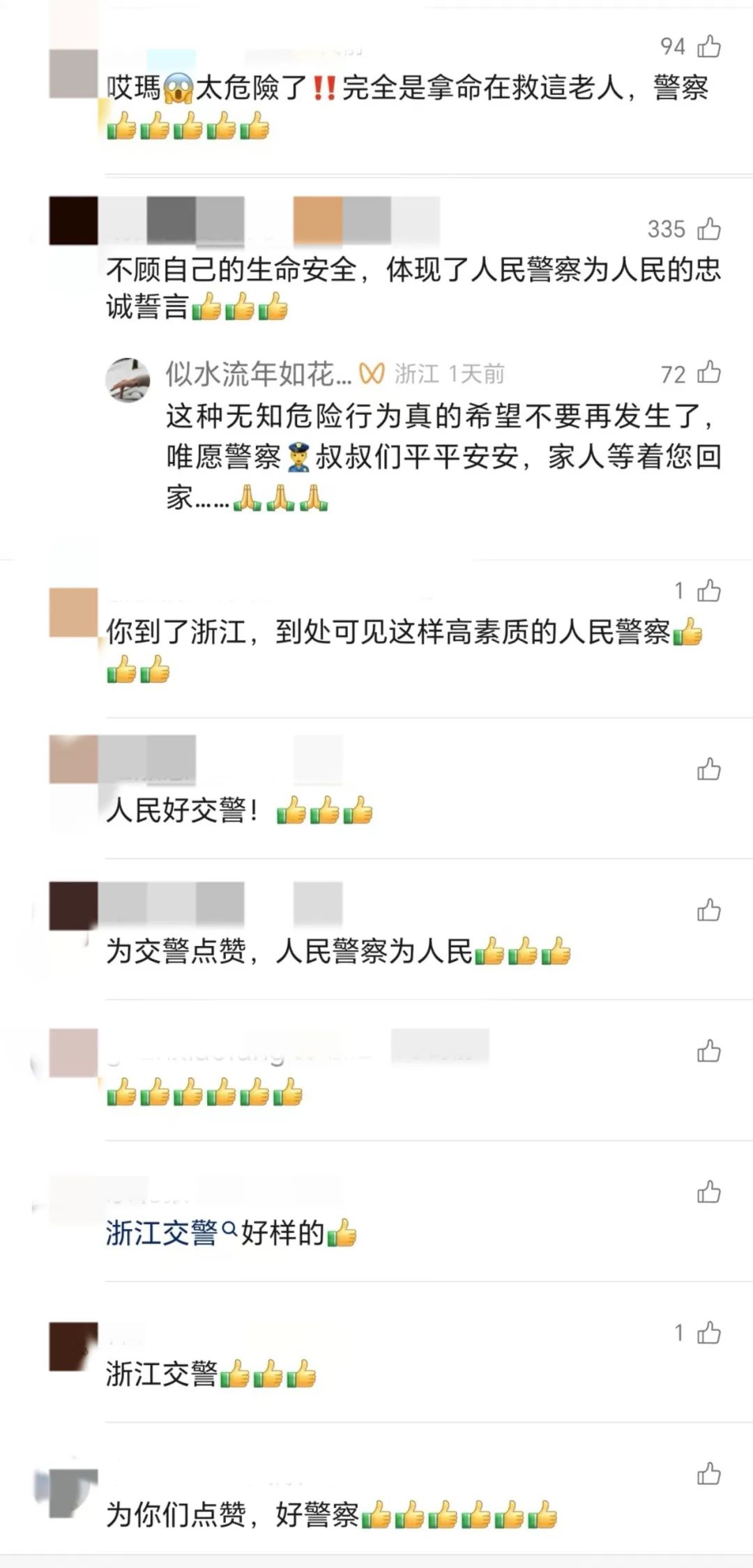The width and height of the screenshot is (753, 1568).
Task: Like 似水流年如花's reply
Action: [708, 372]
